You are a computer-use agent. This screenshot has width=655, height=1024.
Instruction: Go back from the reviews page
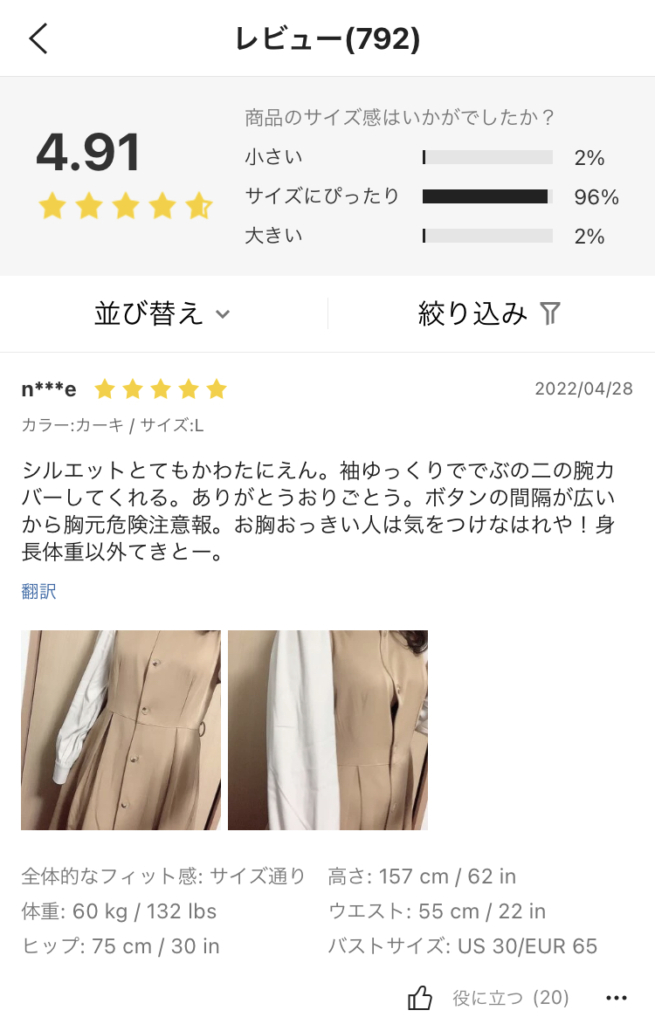38,39
